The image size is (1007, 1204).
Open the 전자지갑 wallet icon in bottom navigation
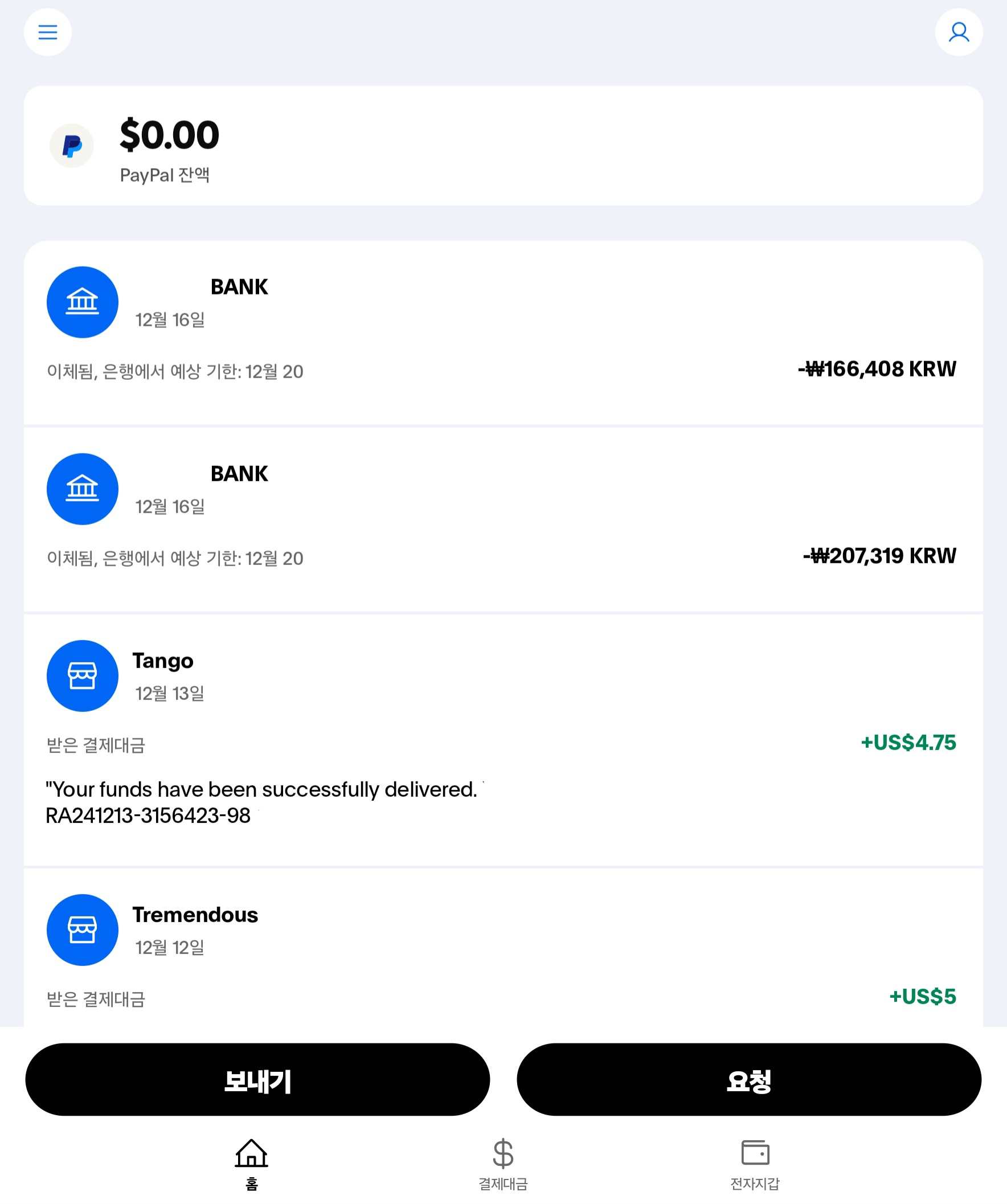pyautogui.click(x=756, y=1153)
